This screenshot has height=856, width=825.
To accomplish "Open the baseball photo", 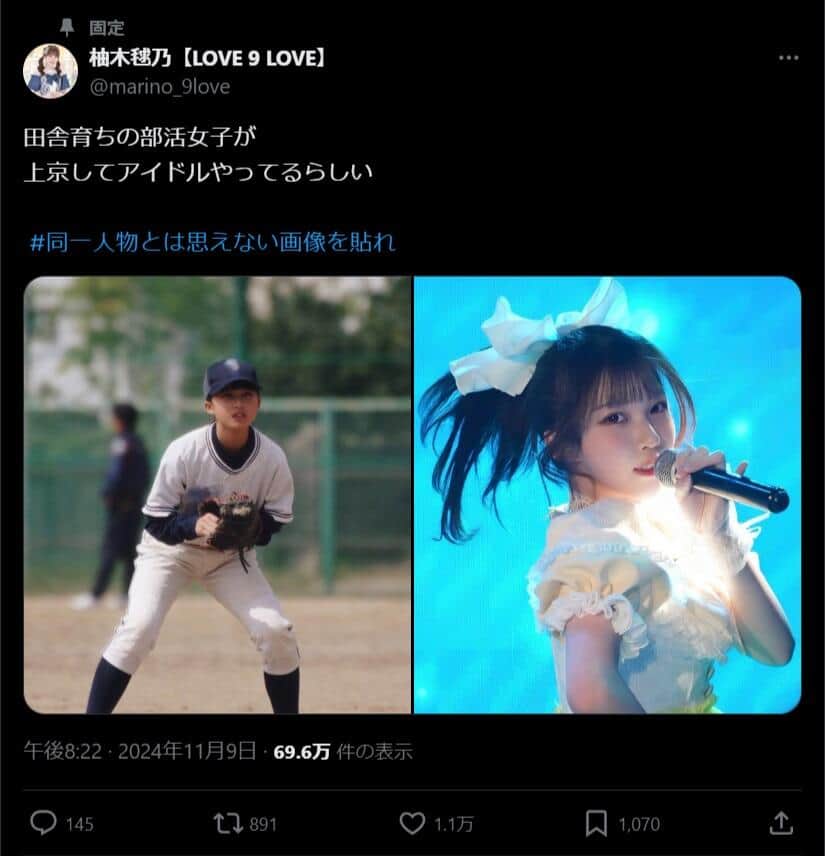I will [217, 495].
